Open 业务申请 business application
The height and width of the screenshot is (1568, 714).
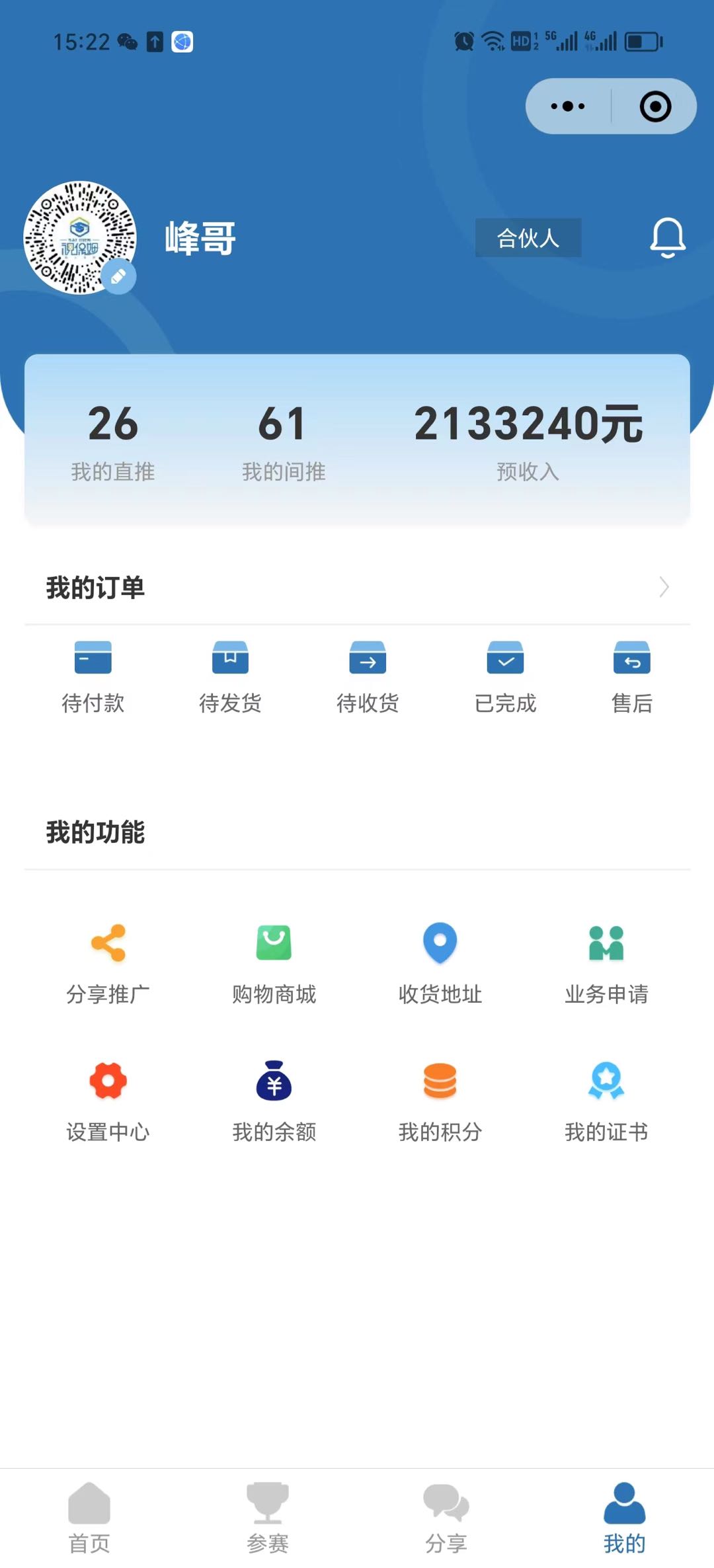click(x=606, y=962)
